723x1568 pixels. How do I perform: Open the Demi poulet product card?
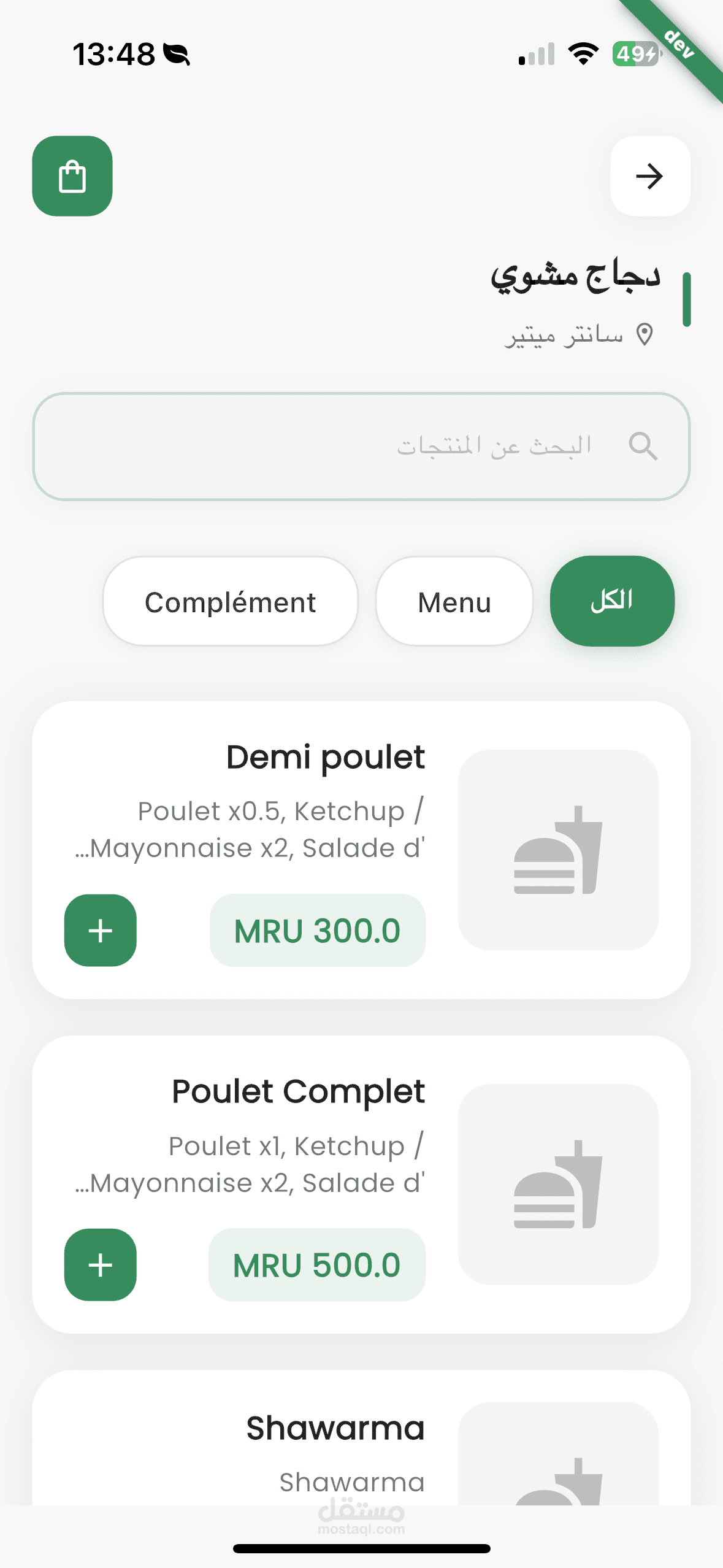point(361,850)
